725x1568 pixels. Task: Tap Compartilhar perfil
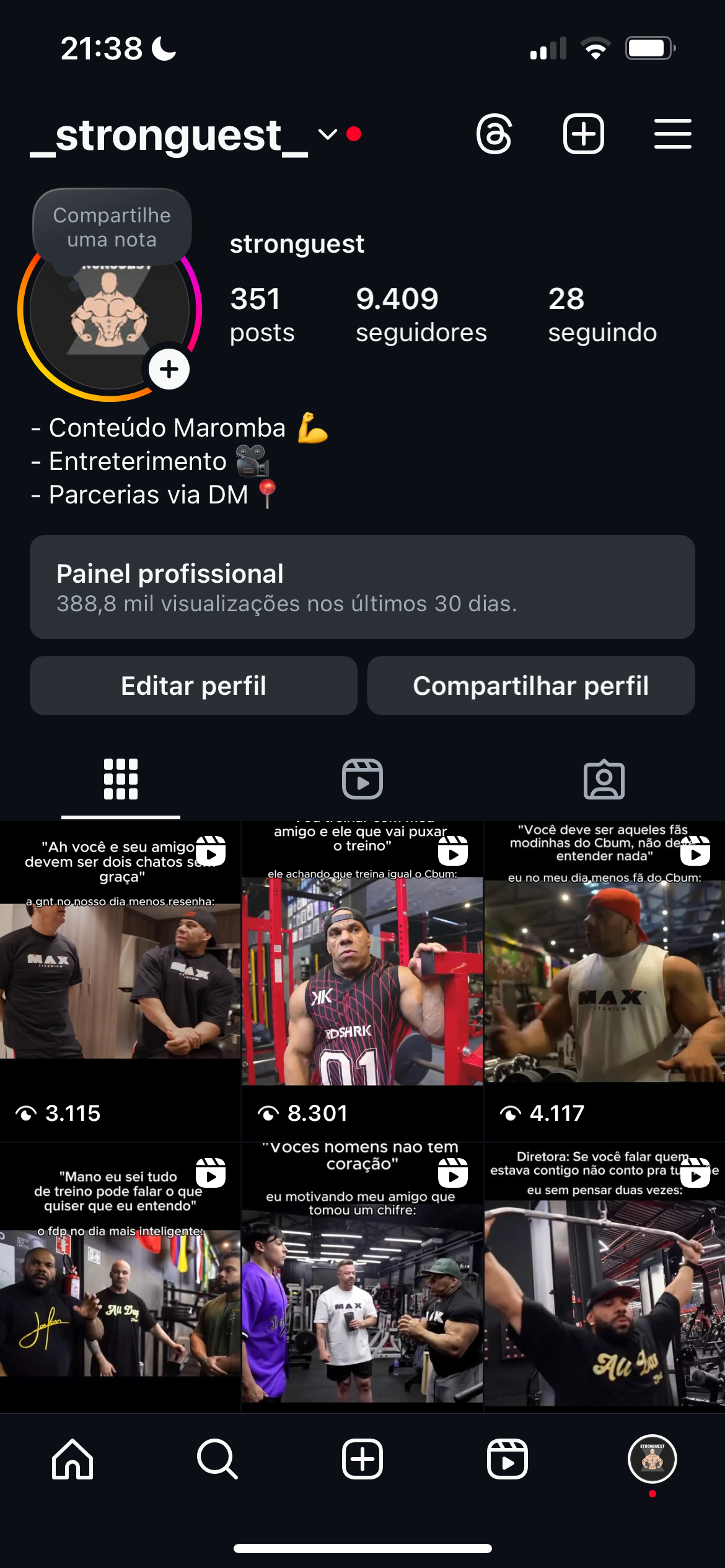(530, 686)
